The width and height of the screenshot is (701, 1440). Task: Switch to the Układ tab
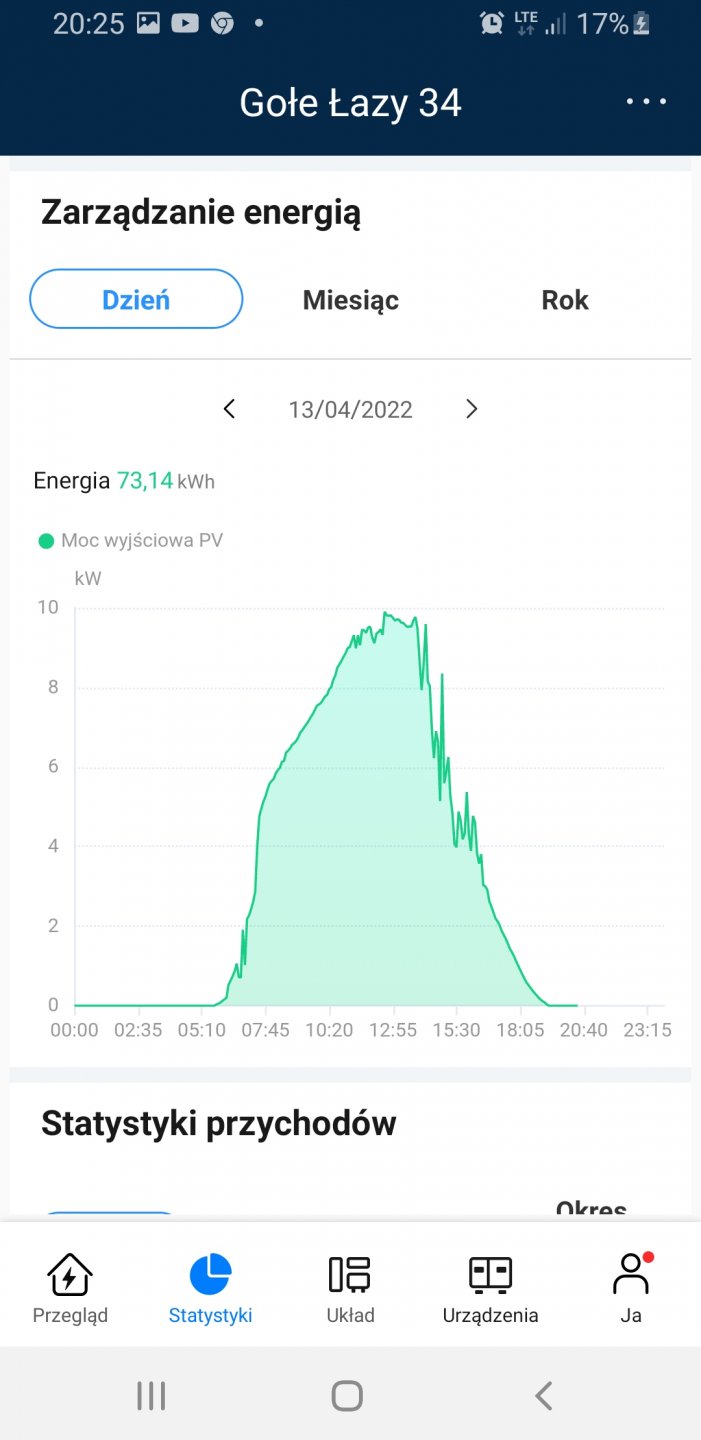350,1288
